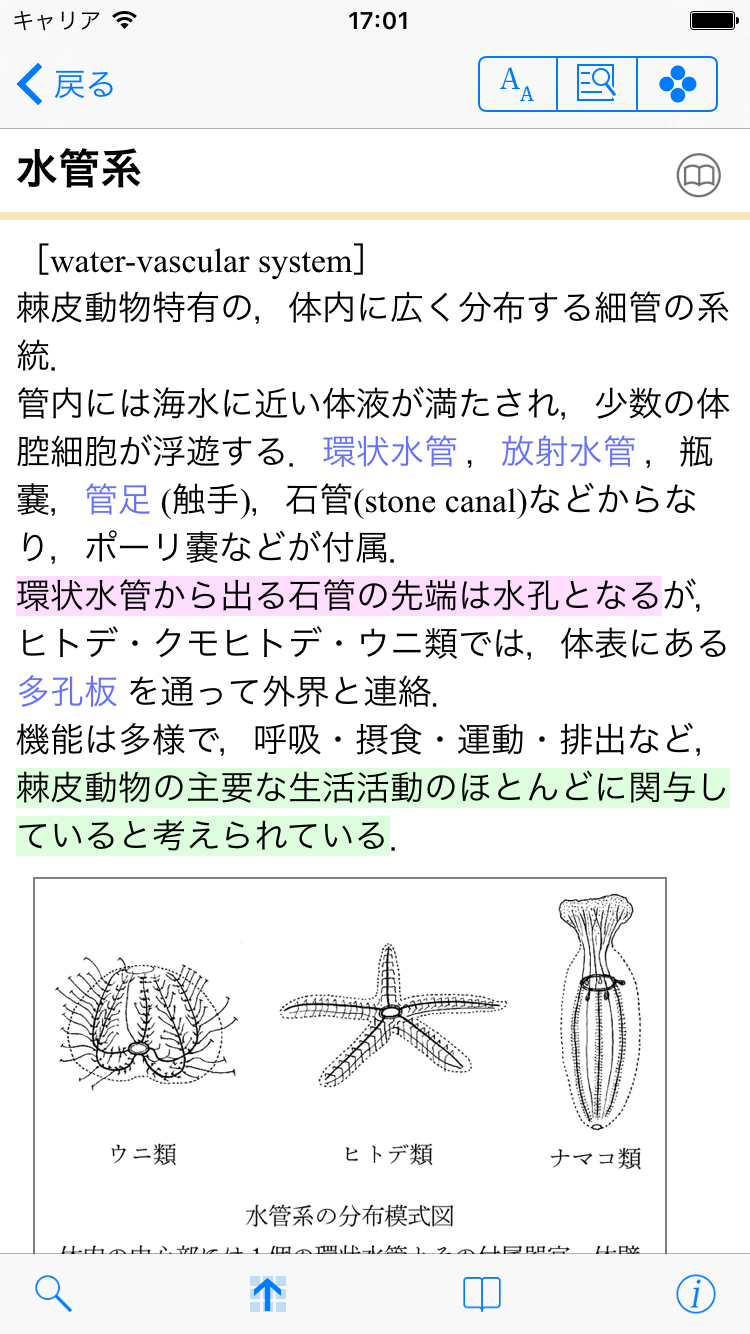
Task: Tap the open book icon beside 水管系
Action: (698, 177)
